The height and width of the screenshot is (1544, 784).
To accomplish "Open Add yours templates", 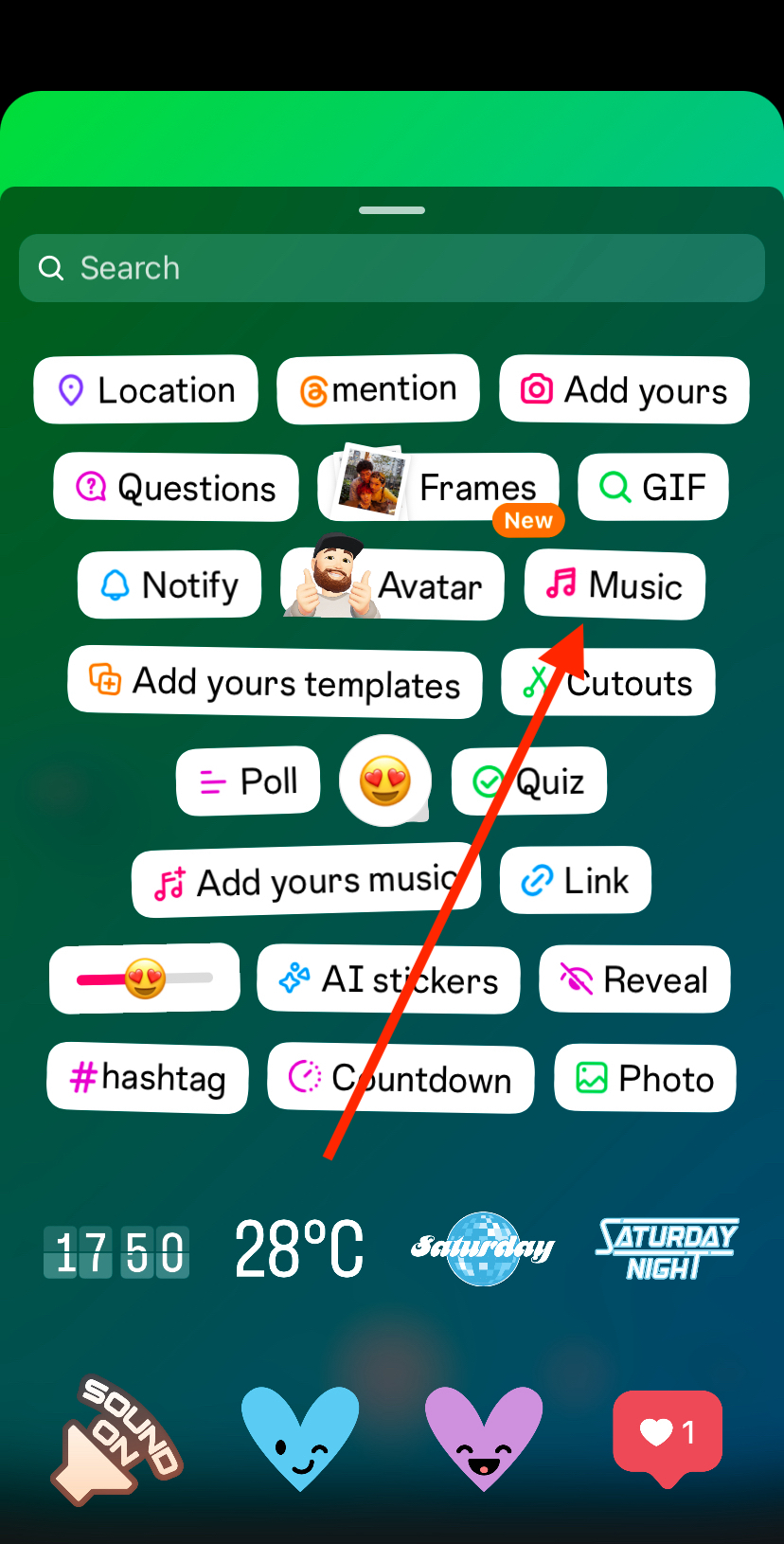I will point(275,682).
